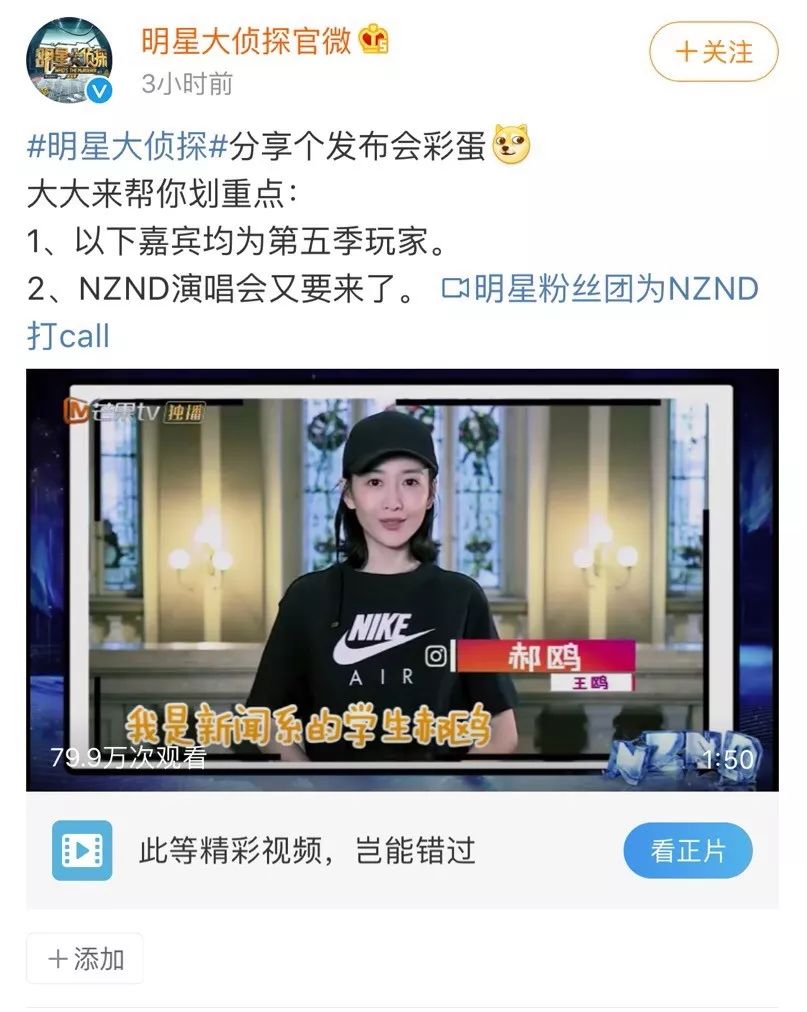Open the account name 明星大侦探官微
Screen dimensions: 807x1012
(244, 40)
